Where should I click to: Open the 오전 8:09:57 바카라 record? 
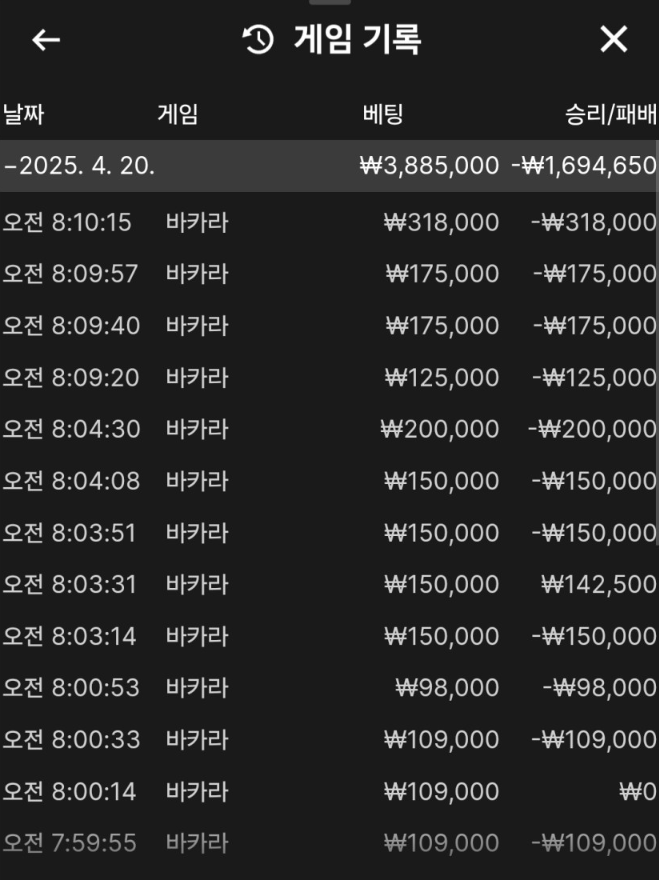point(329,274)
